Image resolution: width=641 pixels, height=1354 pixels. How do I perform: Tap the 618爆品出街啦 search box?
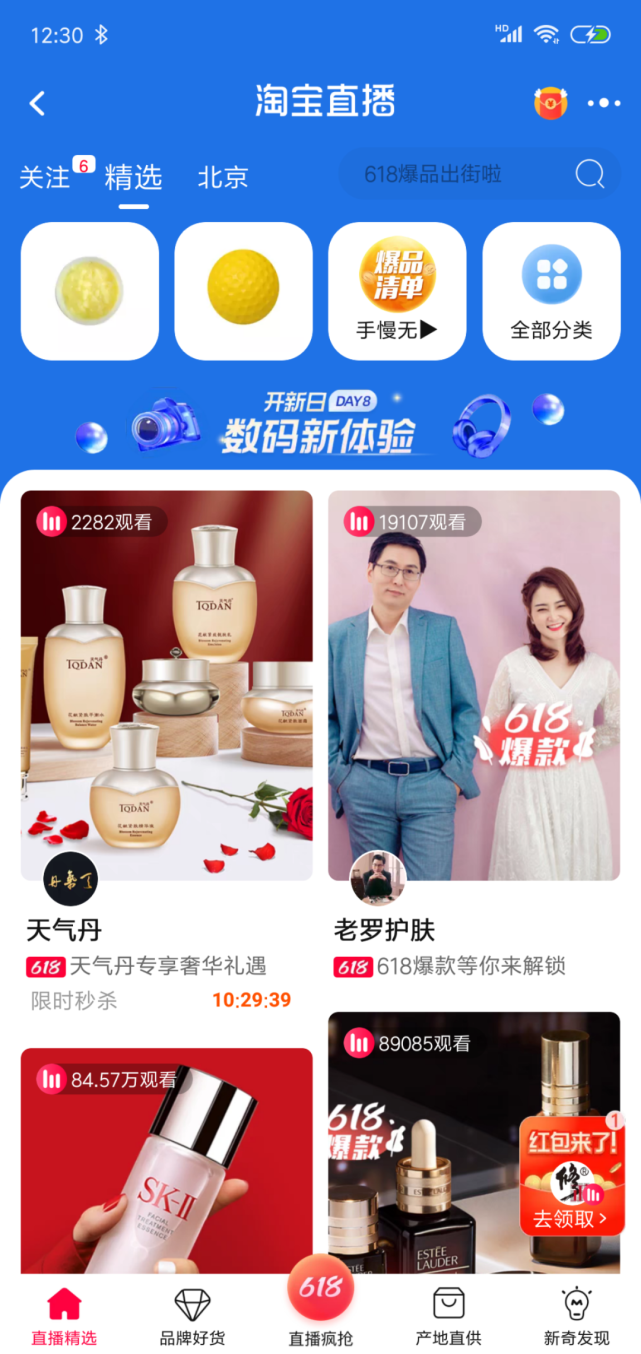point(455,175)
